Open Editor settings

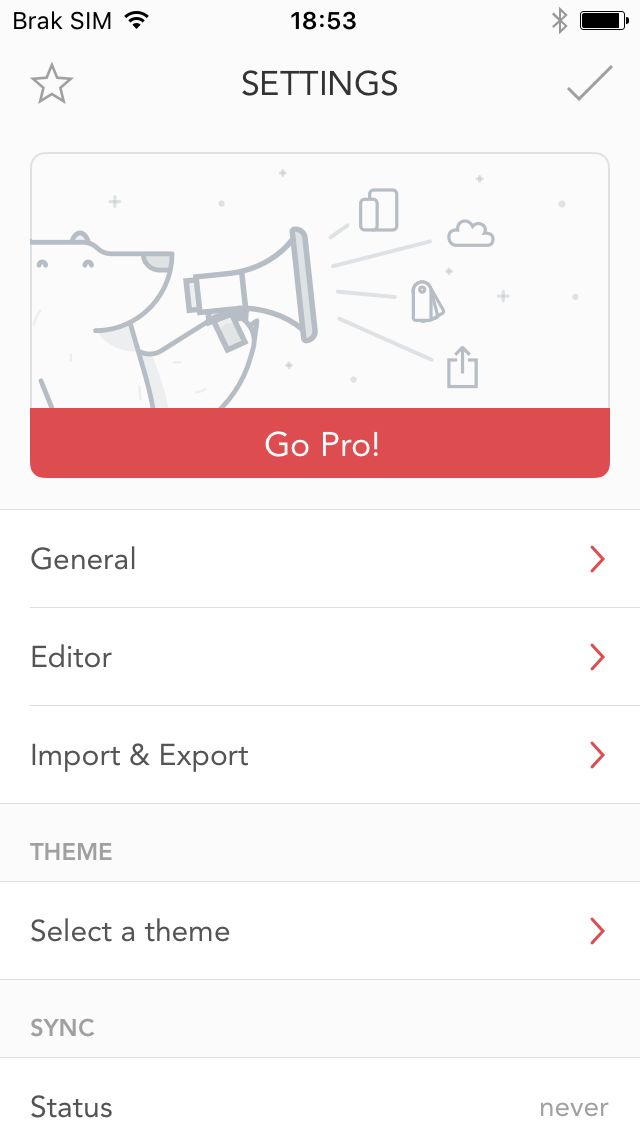tap(320, 657)
